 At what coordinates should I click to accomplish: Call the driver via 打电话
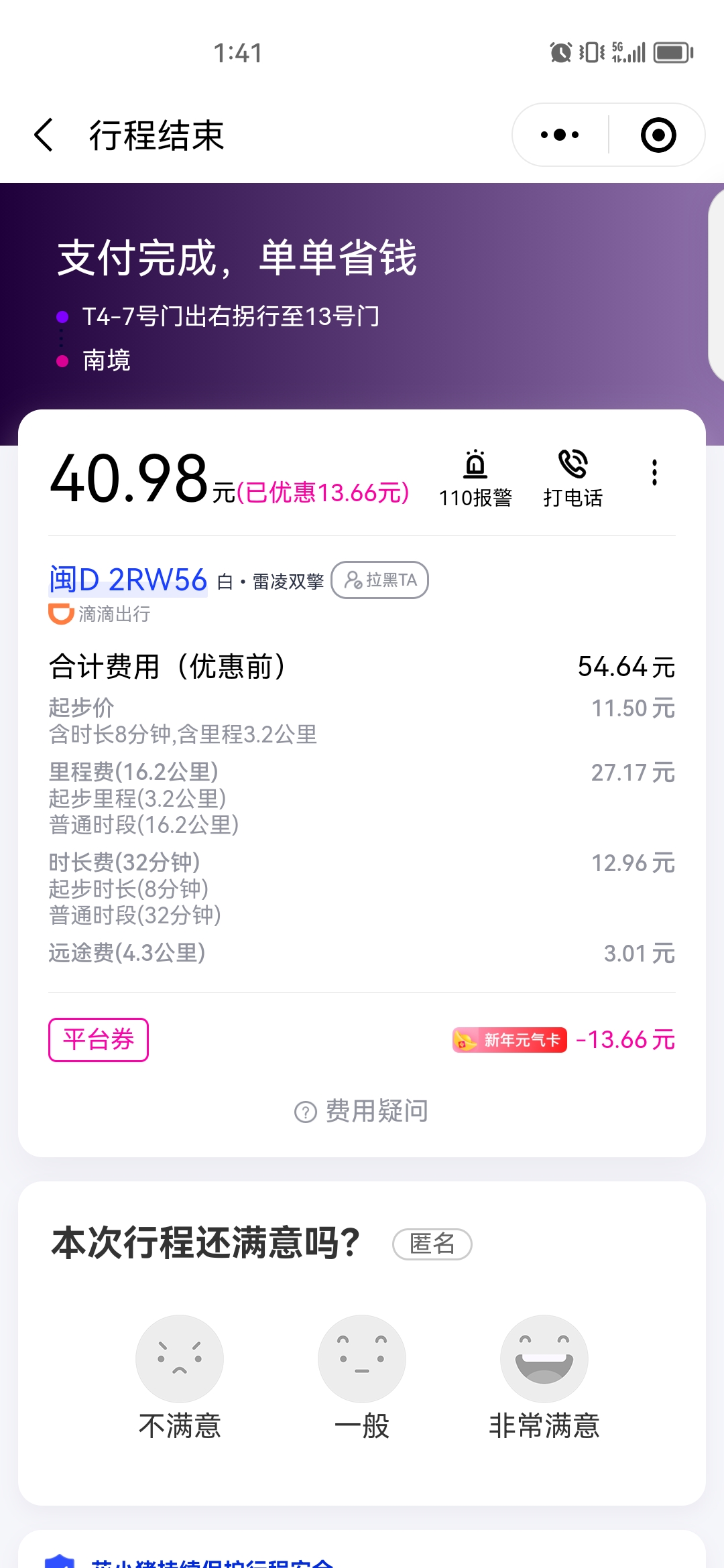572,478
